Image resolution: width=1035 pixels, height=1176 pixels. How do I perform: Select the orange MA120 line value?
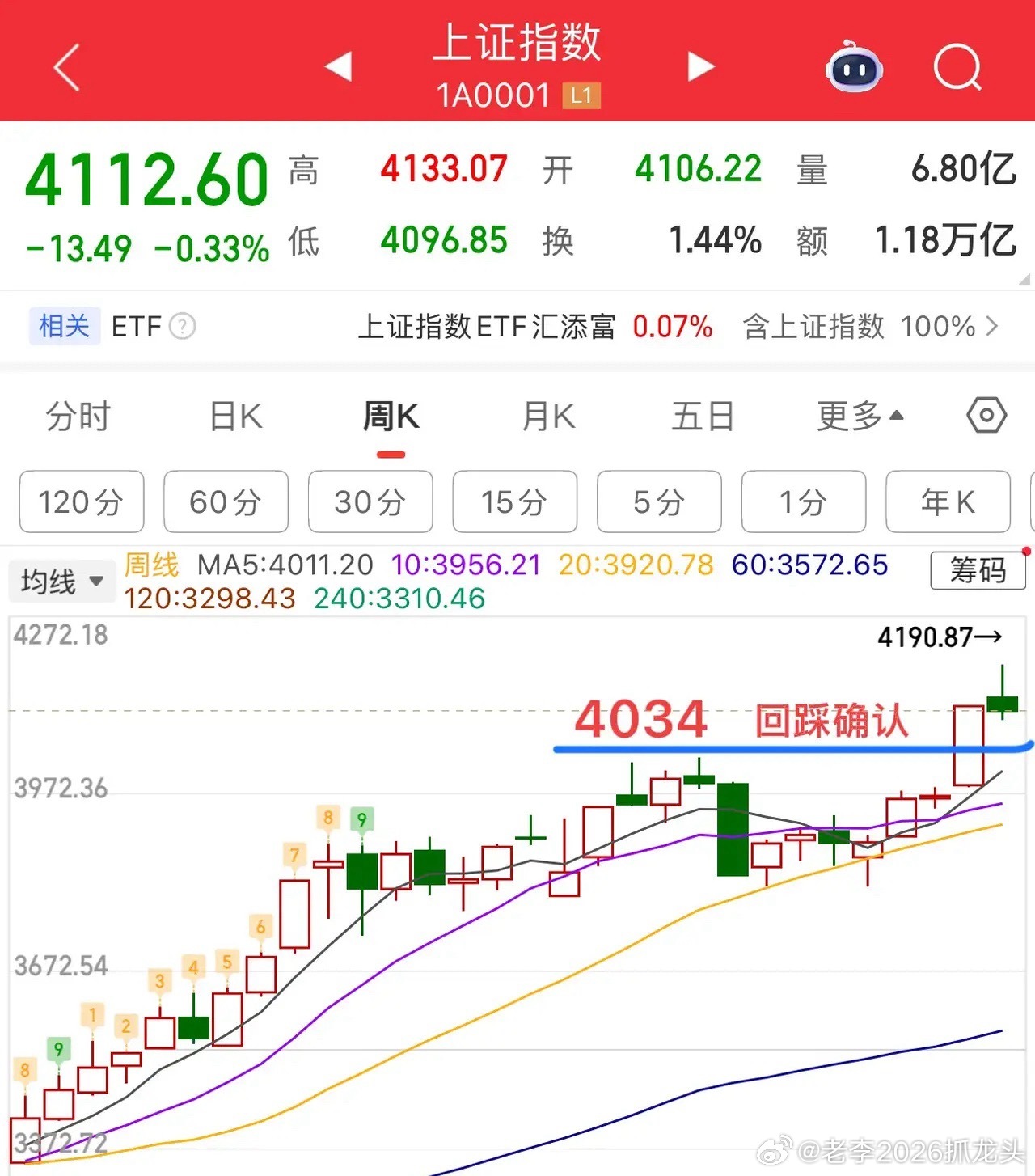[x=209, y=599]
